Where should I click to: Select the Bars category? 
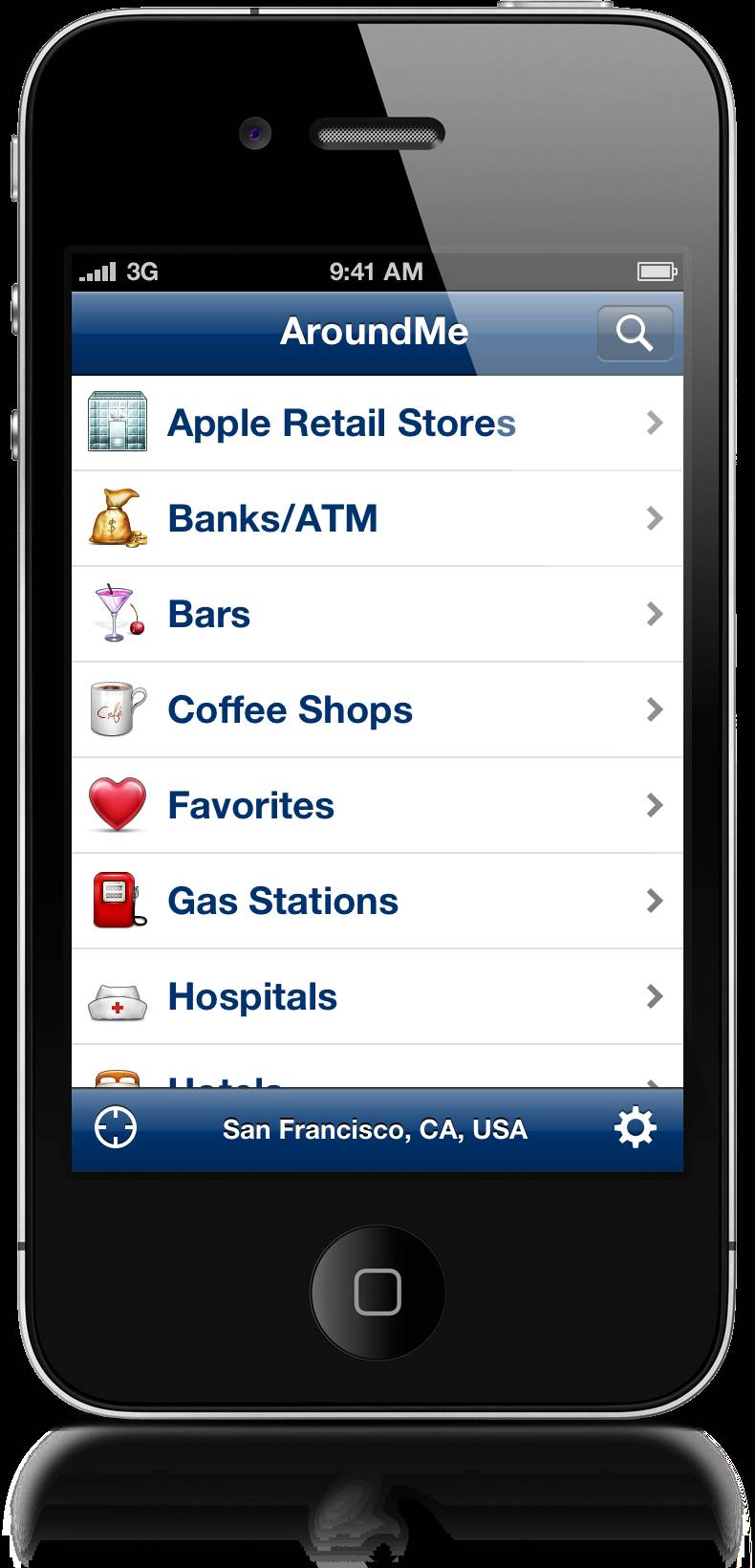[377, 614]
